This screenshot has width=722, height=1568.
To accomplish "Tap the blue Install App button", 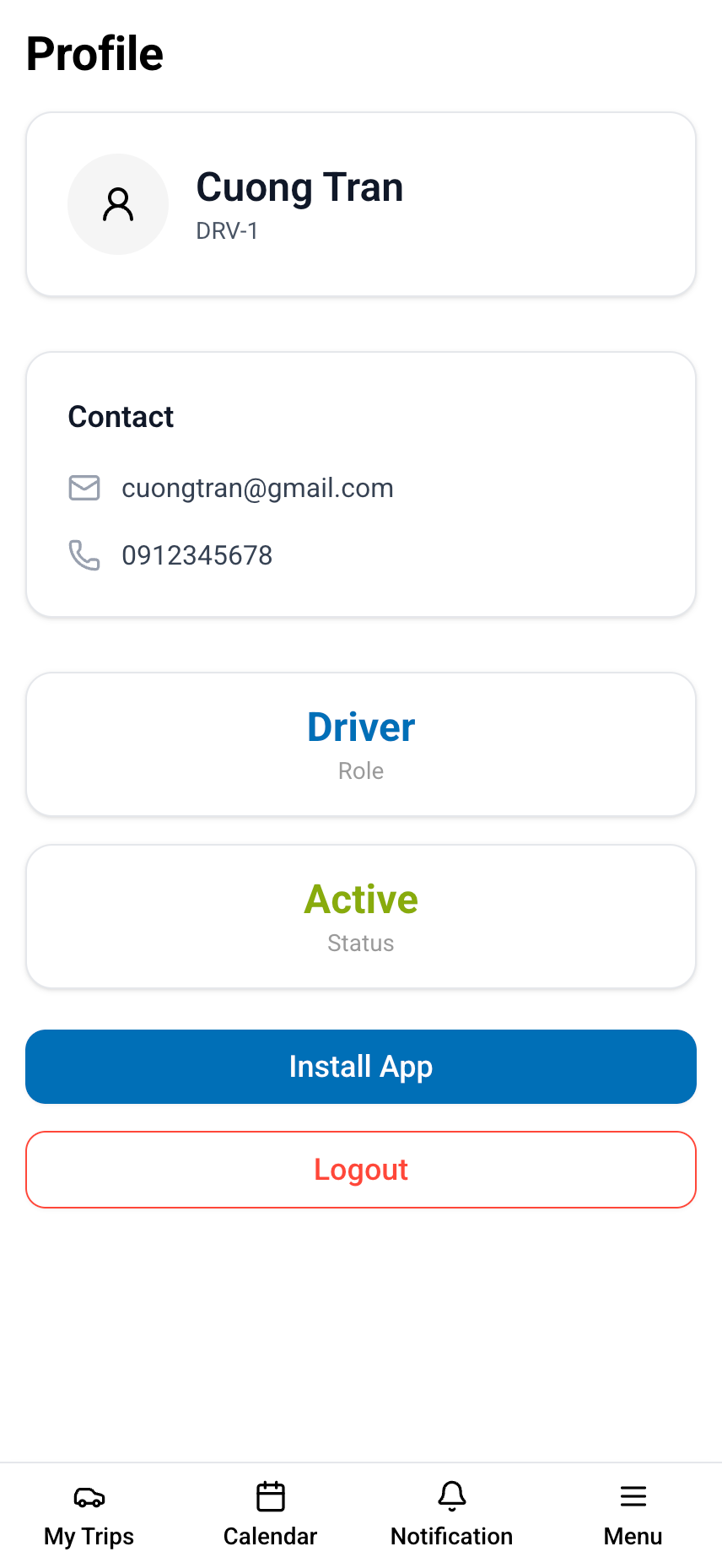I will tap(361, 1067).
